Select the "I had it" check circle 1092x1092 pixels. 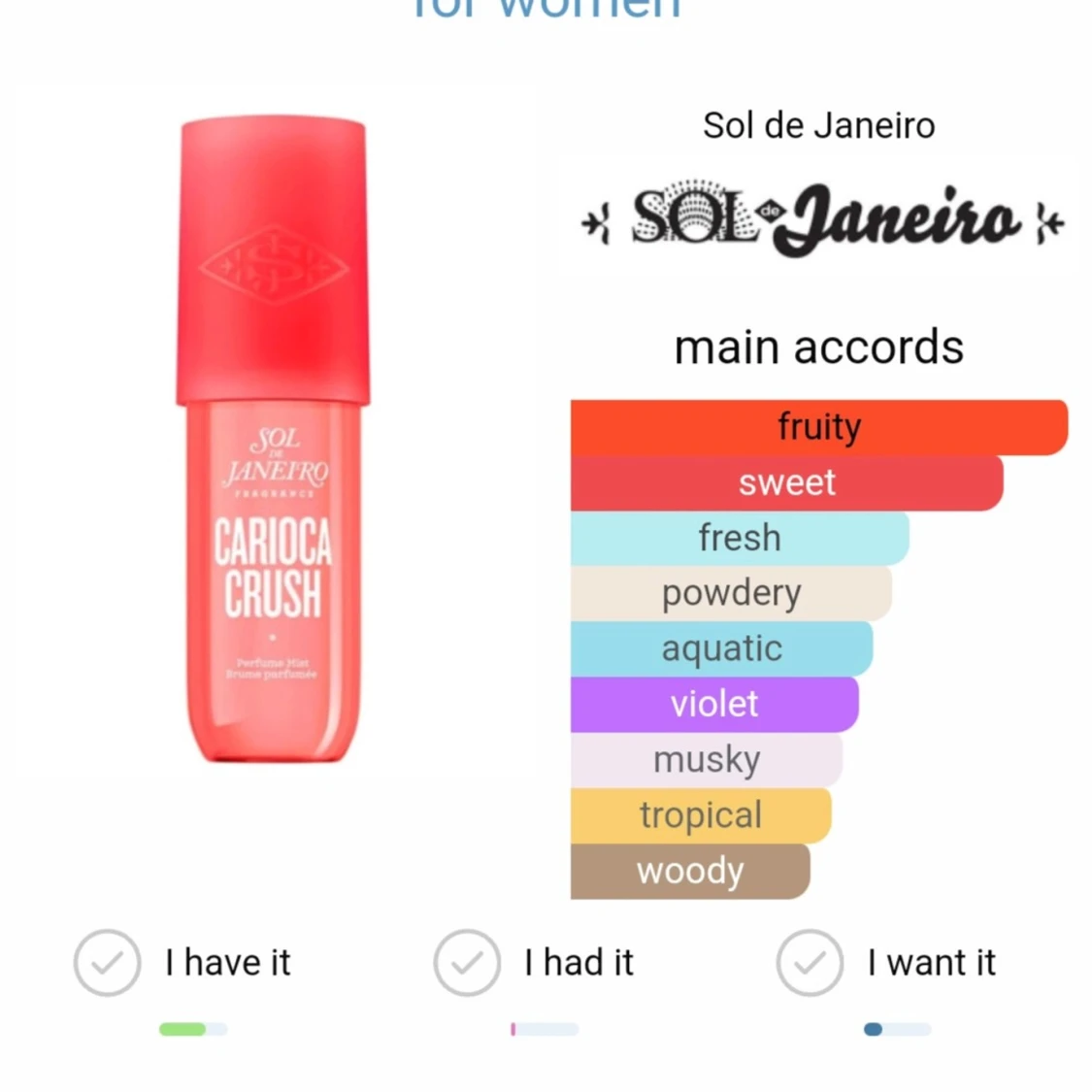[467, 963]
